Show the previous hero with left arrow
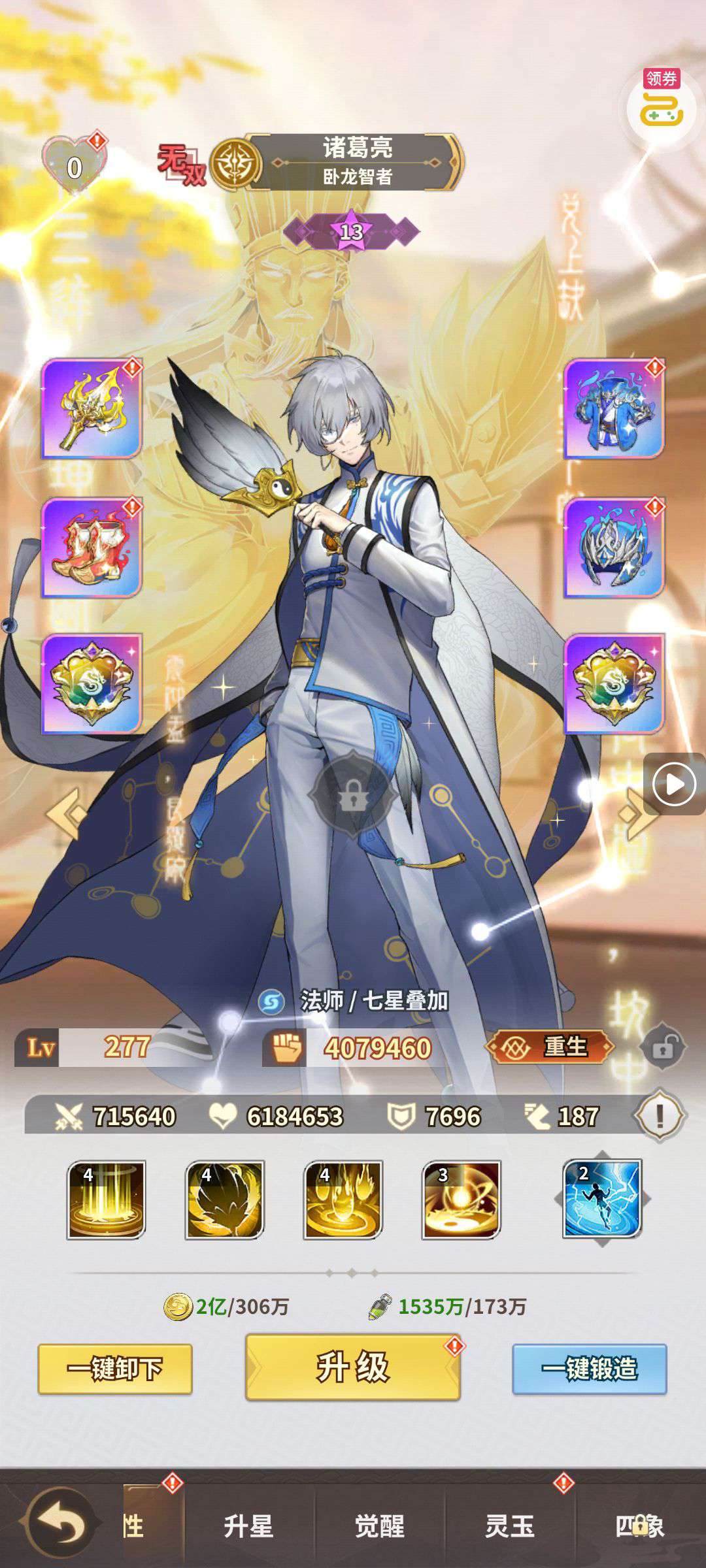Image resolution: width=706 pixels, height=1568 pixels. (65, 813)
